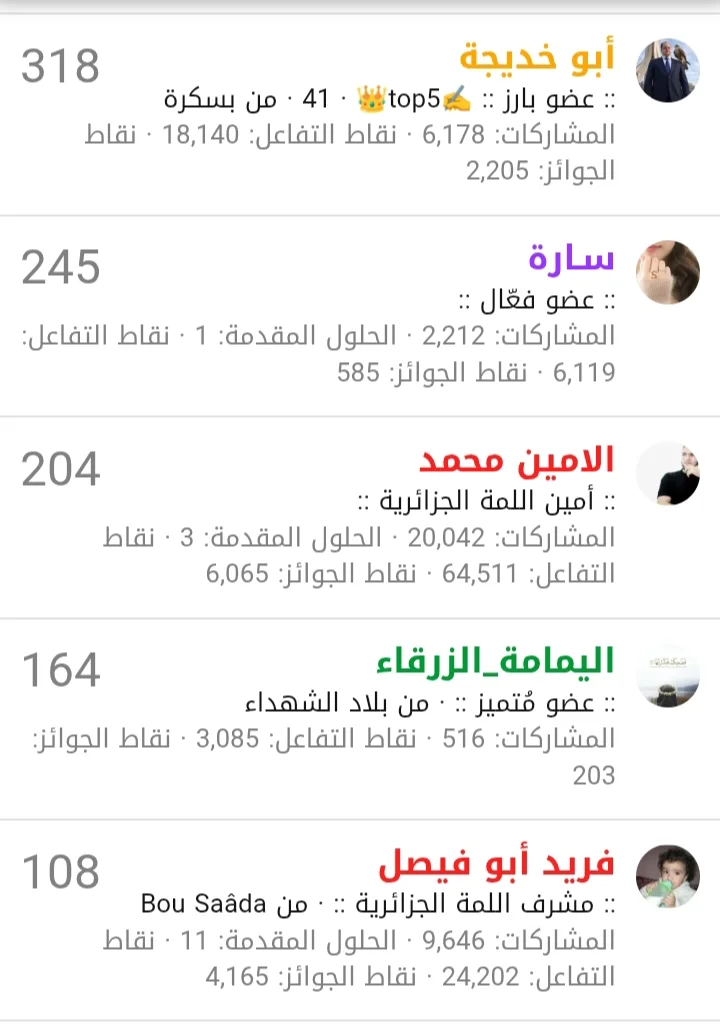This screenshot has width=720, height=1026.
Task: Visit فريد أبو فيصل's profile
Action: click(497, 864)
